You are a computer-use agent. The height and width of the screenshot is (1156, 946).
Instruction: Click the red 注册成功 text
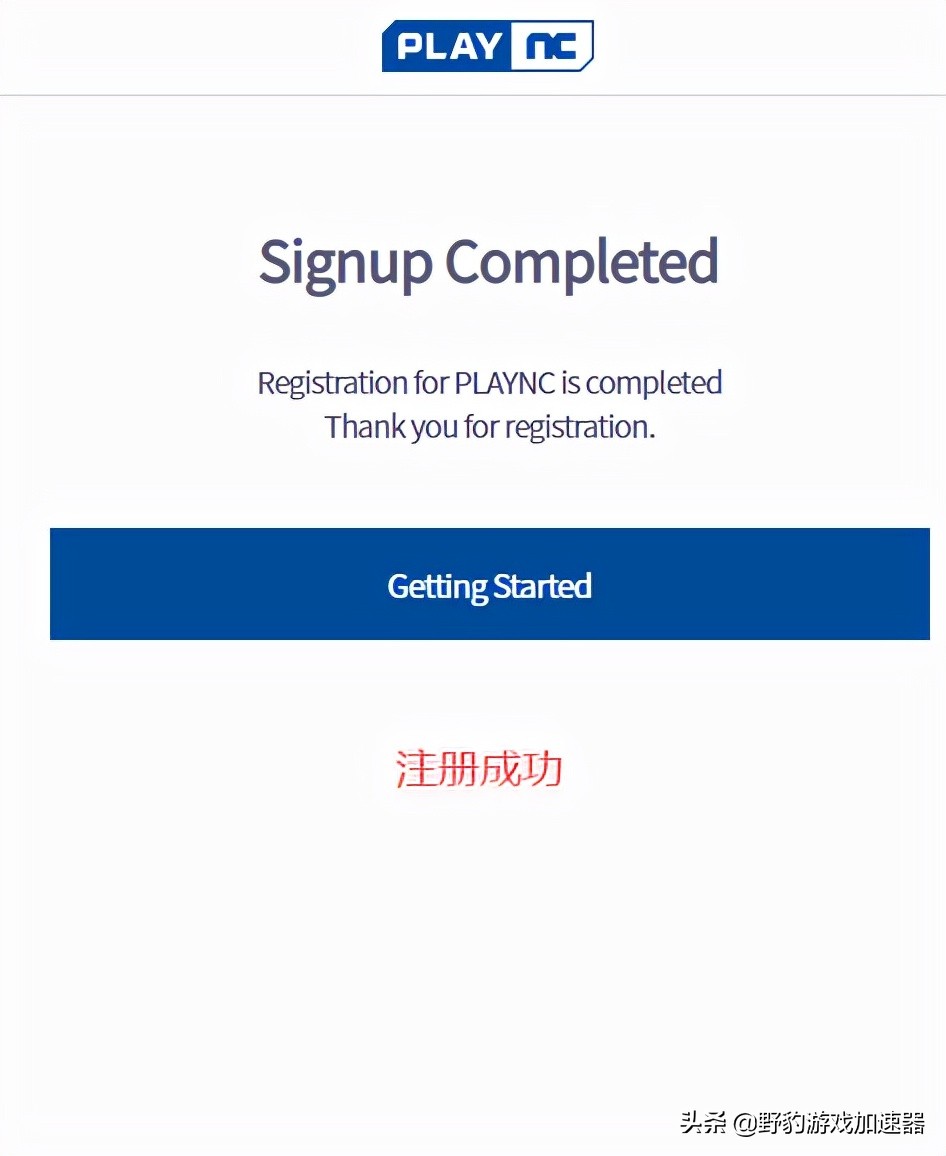[476, 769]
